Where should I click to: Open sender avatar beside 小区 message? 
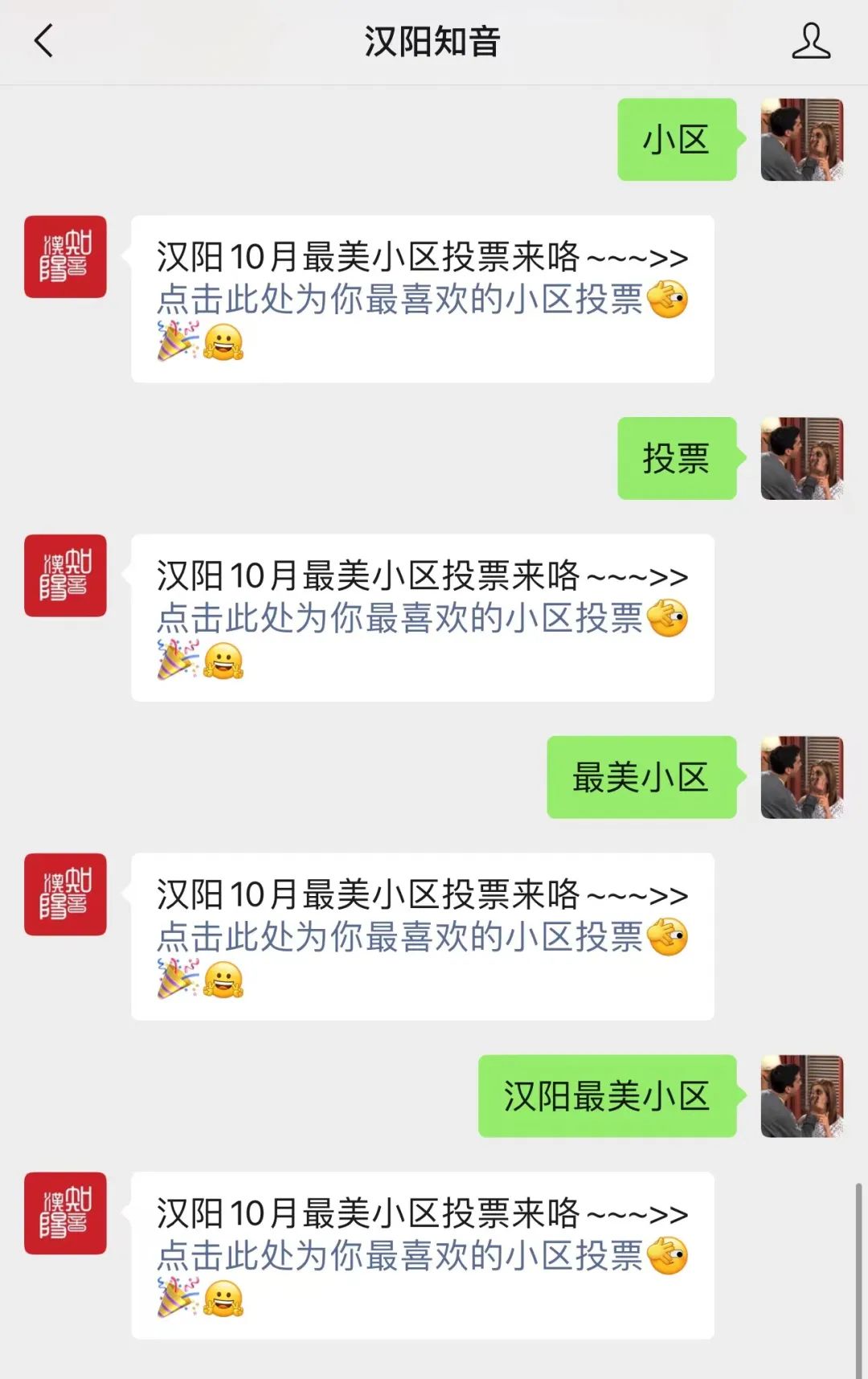click(802, 138)
